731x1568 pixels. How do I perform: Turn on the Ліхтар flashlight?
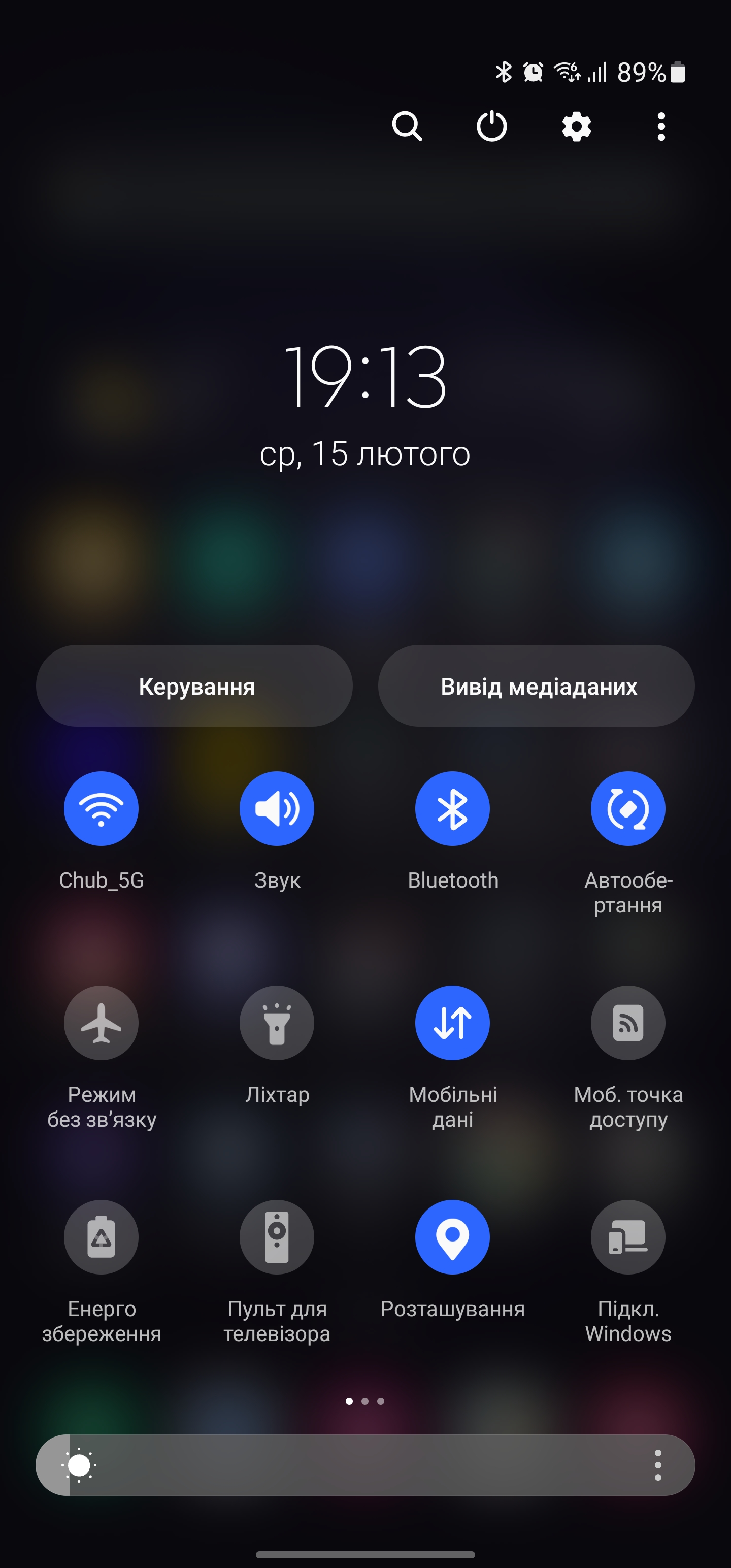[277, 1023]
